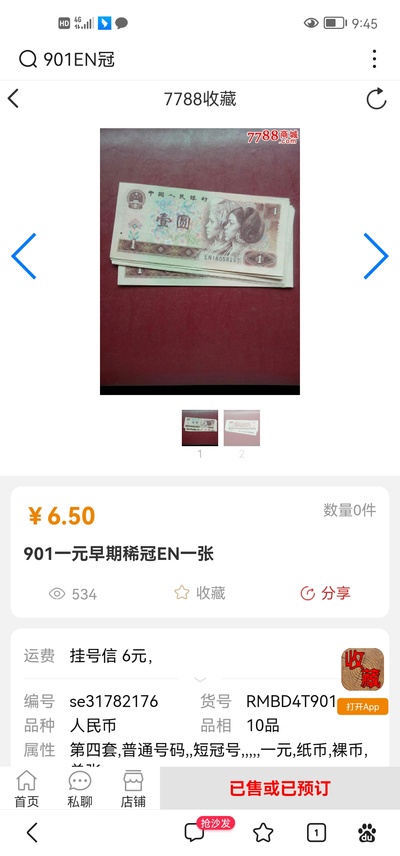Viewport: 400px width, 856px height.
Task: Select thumbnail photo 2
Action: pyautogui.click(x=242, y=428)
